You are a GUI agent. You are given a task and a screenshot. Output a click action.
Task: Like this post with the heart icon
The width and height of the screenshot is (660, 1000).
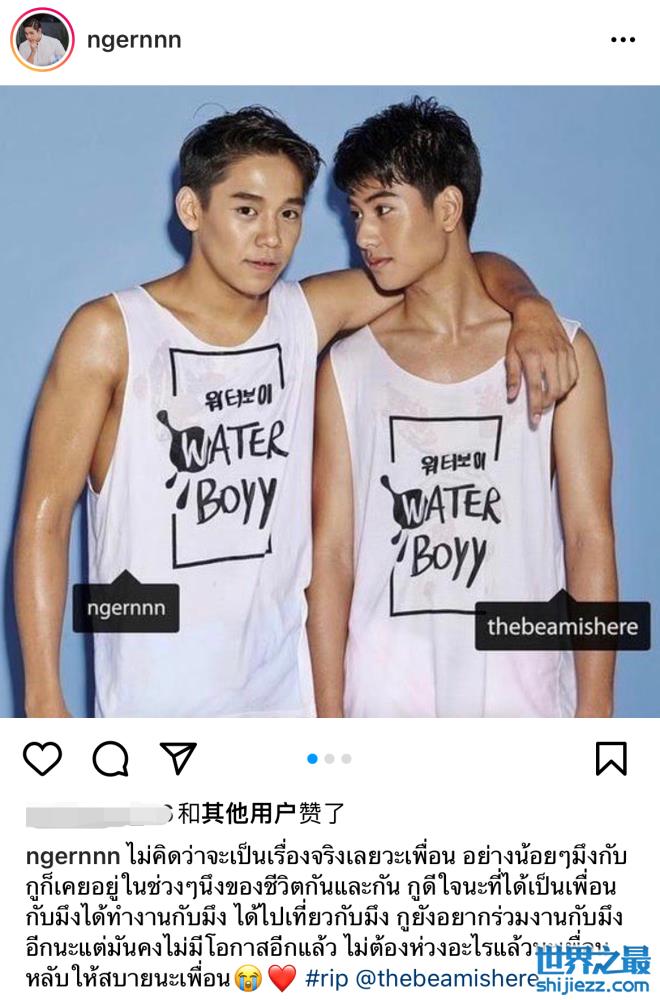42,759
